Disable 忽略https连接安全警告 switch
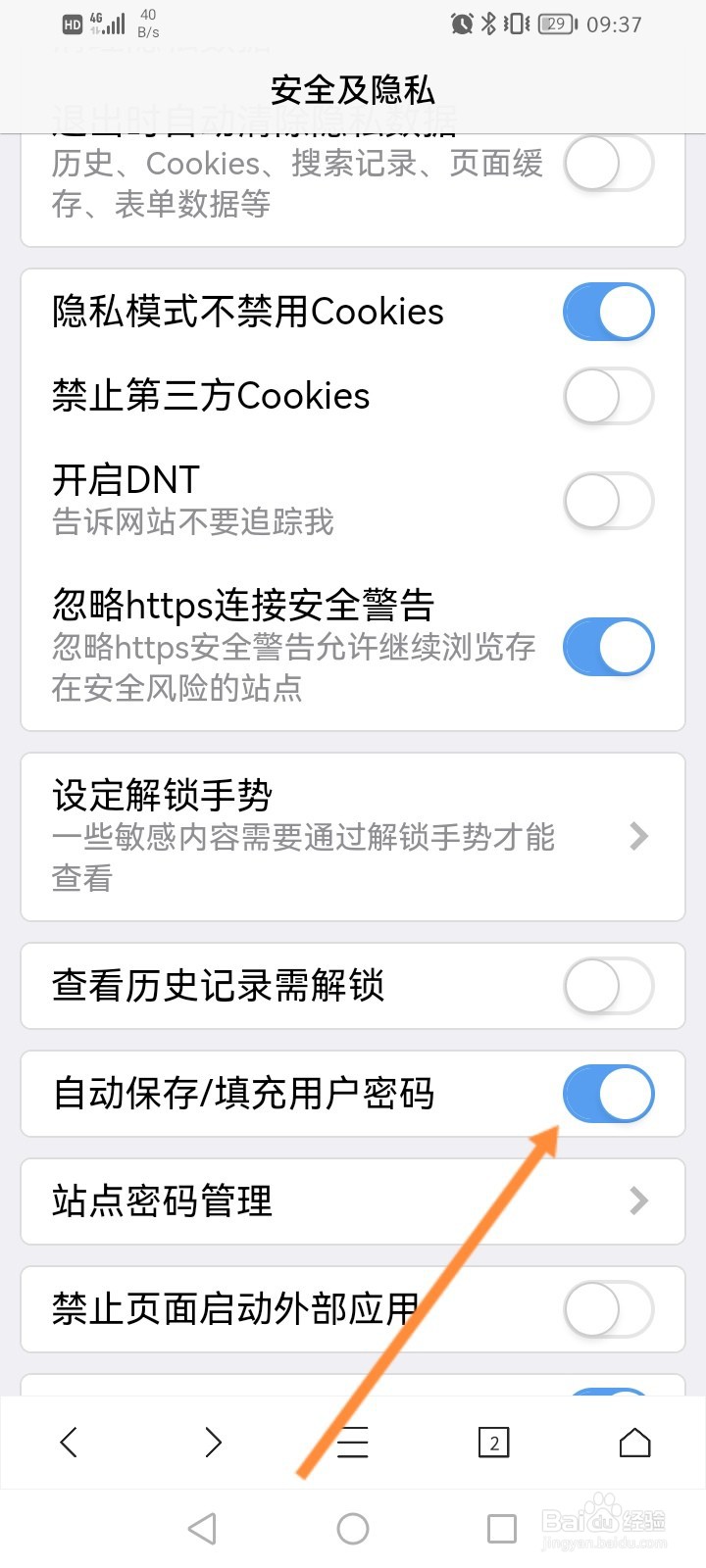706x1568 pixels. click(609, 647)
